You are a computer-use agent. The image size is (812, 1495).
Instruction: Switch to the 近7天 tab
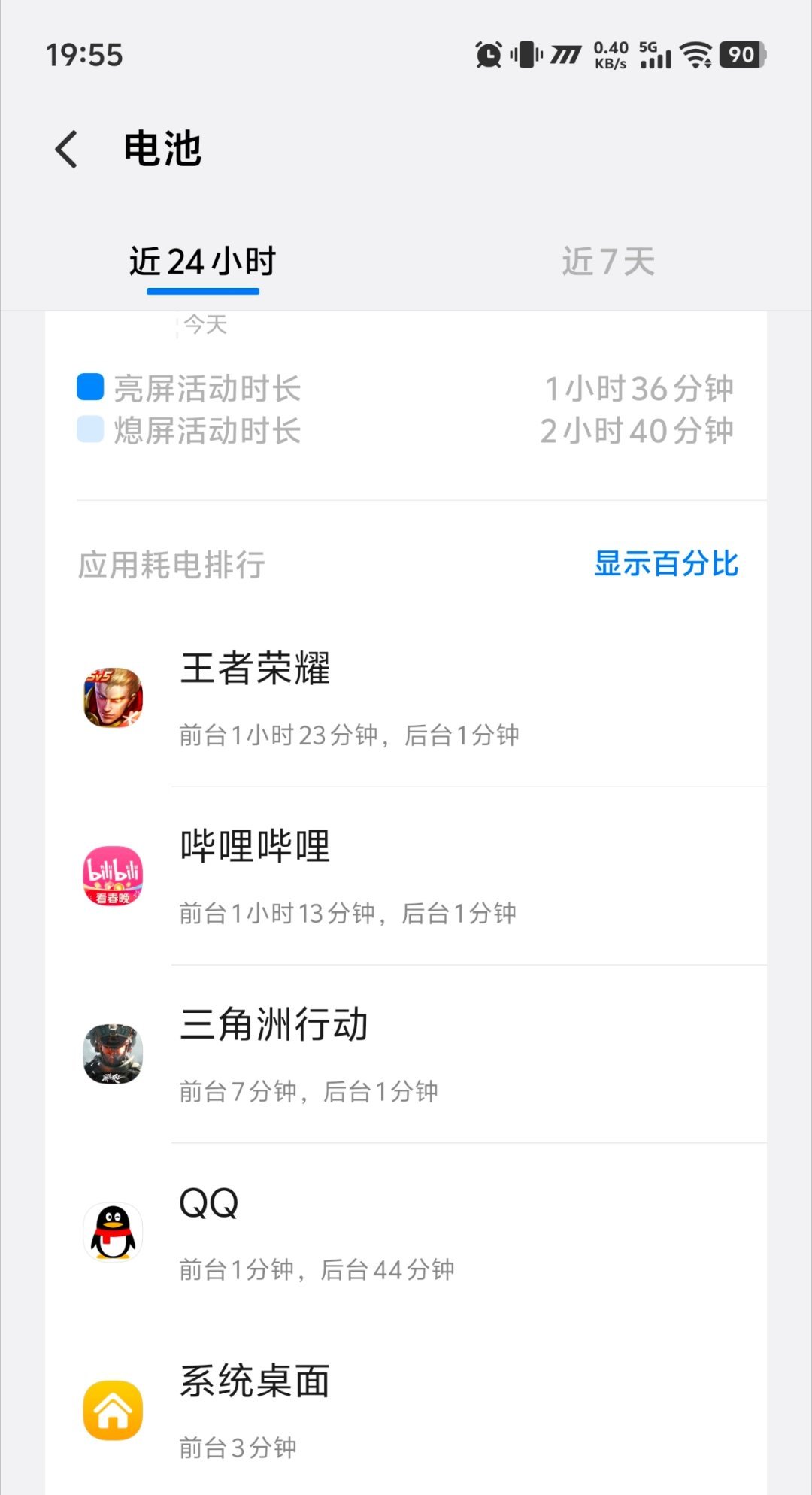point(609,261)
